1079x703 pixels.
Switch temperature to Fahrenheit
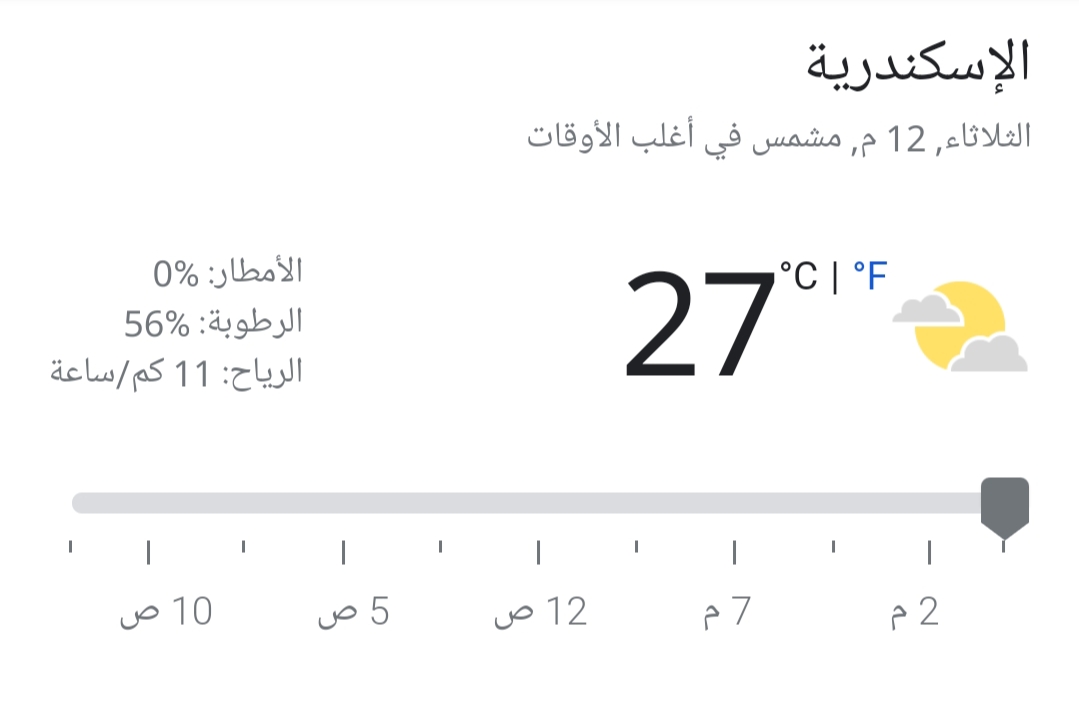(869, 276)
